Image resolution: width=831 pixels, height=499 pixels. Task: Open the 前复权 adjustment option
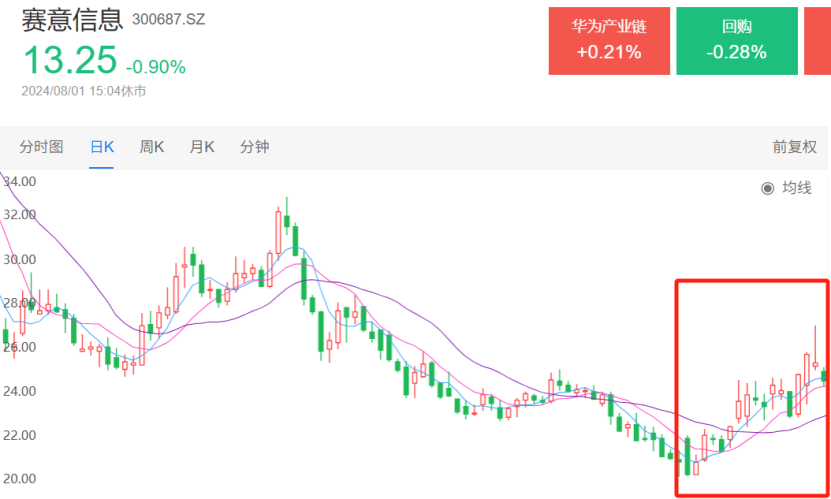coord(794,147)
